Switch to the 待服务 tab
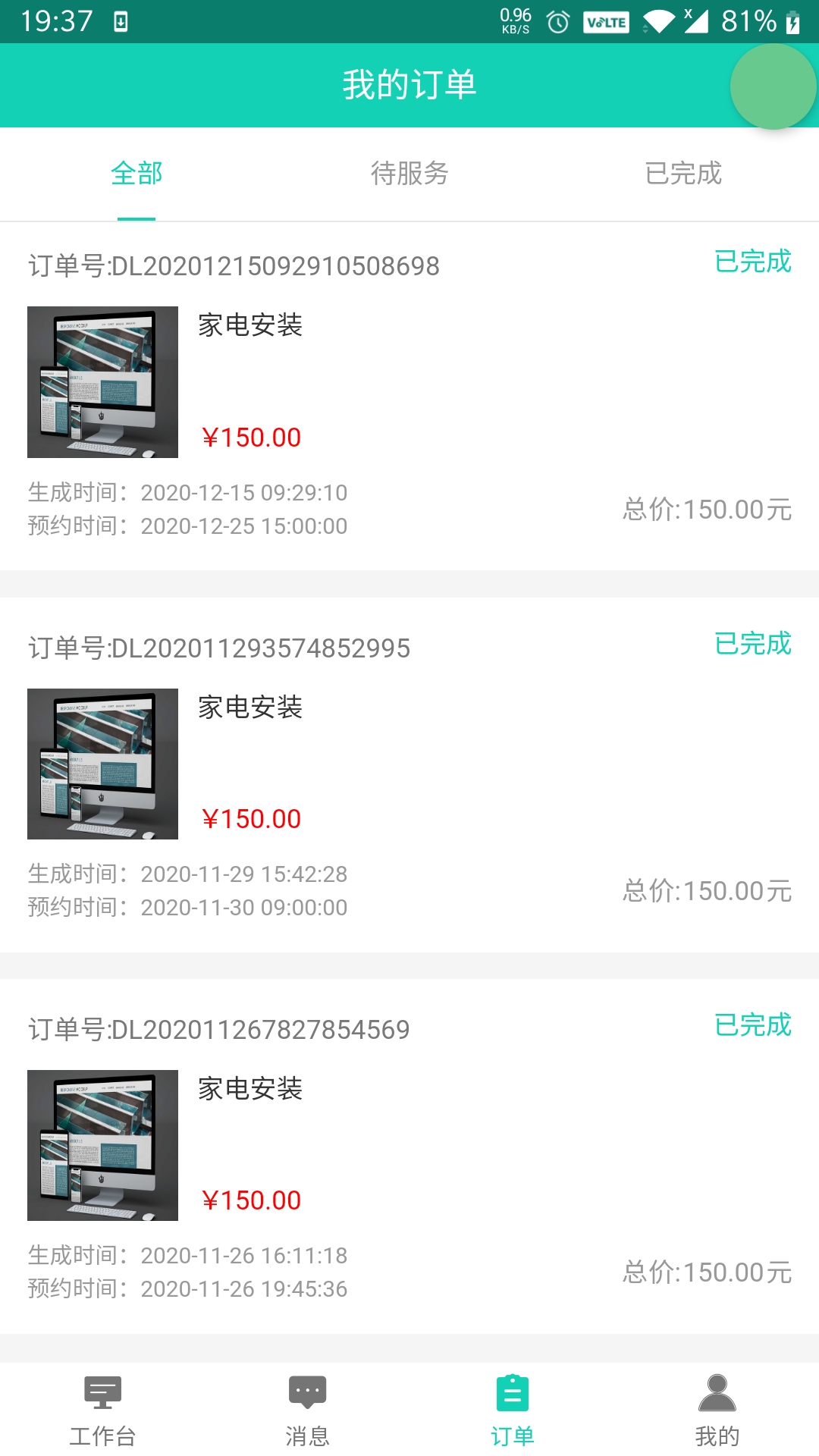 409,174
